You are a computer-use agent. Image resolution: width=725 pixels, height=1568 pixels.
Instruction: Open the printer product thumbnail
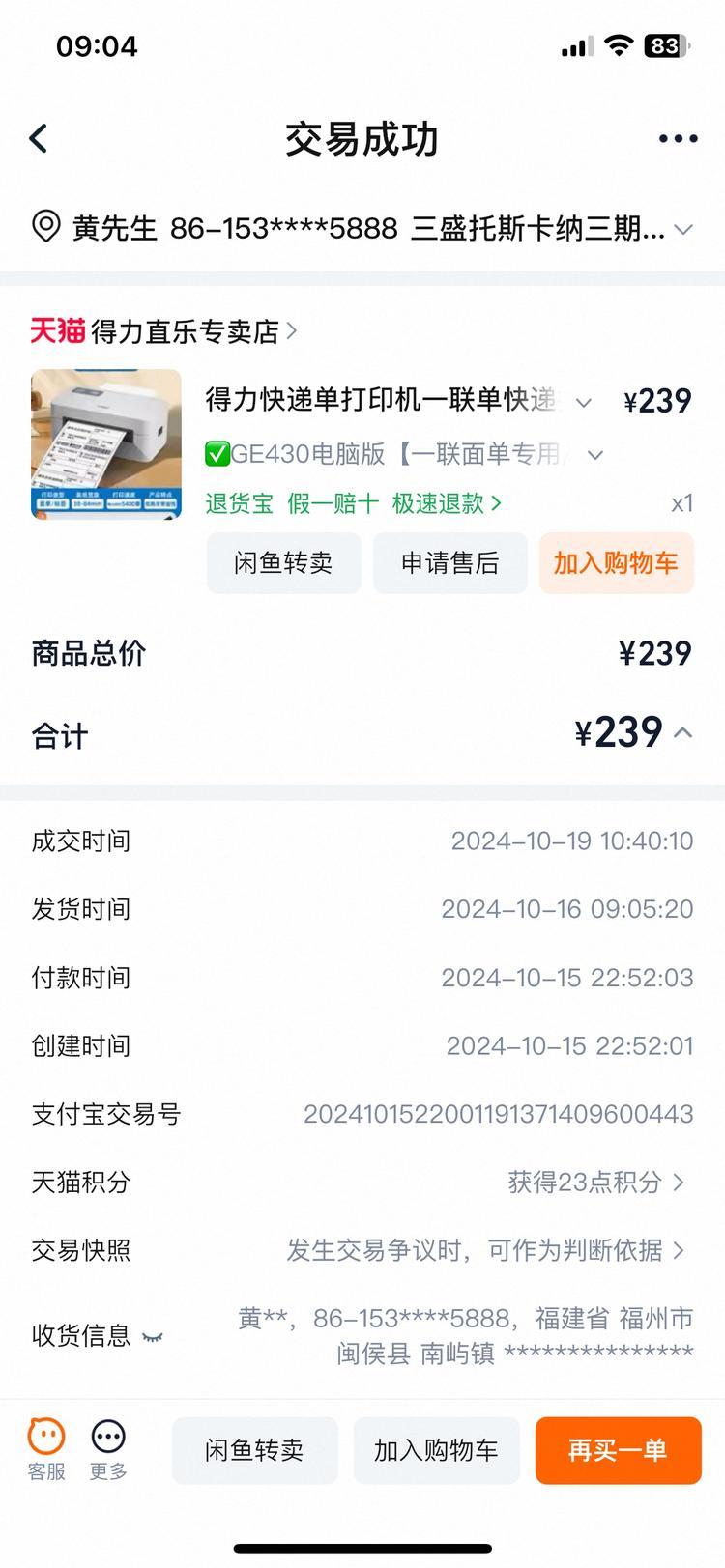(x=106, y=444)
